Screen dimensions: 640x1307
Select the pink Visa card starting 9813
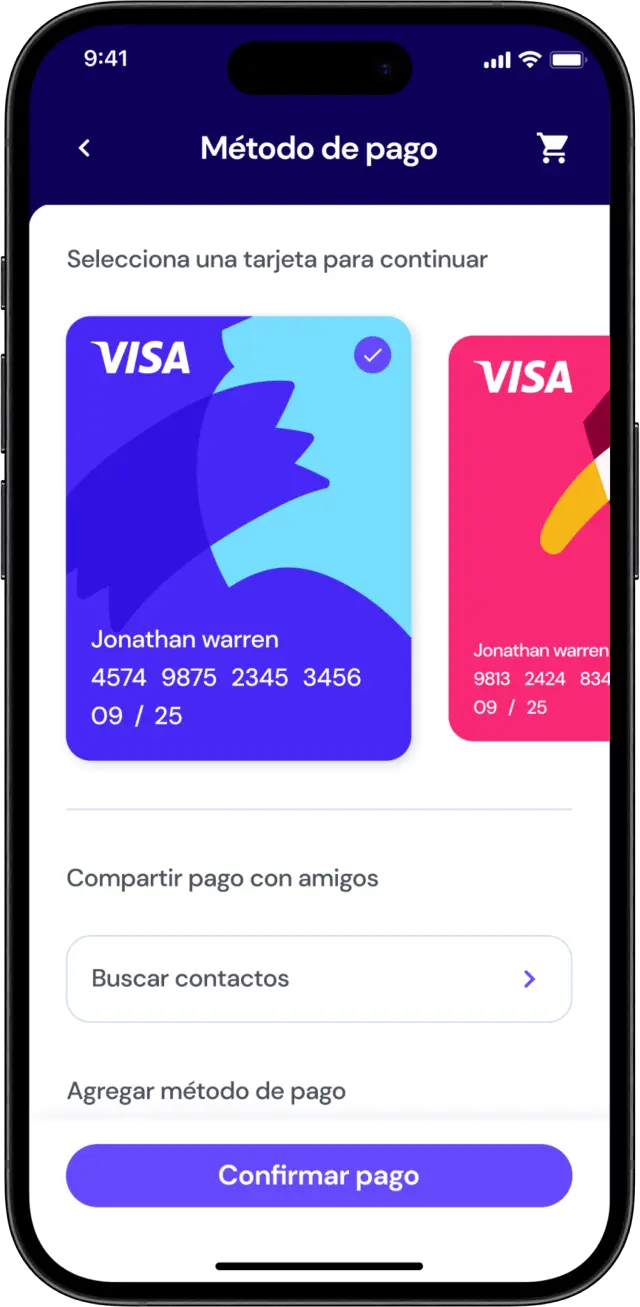530,538
